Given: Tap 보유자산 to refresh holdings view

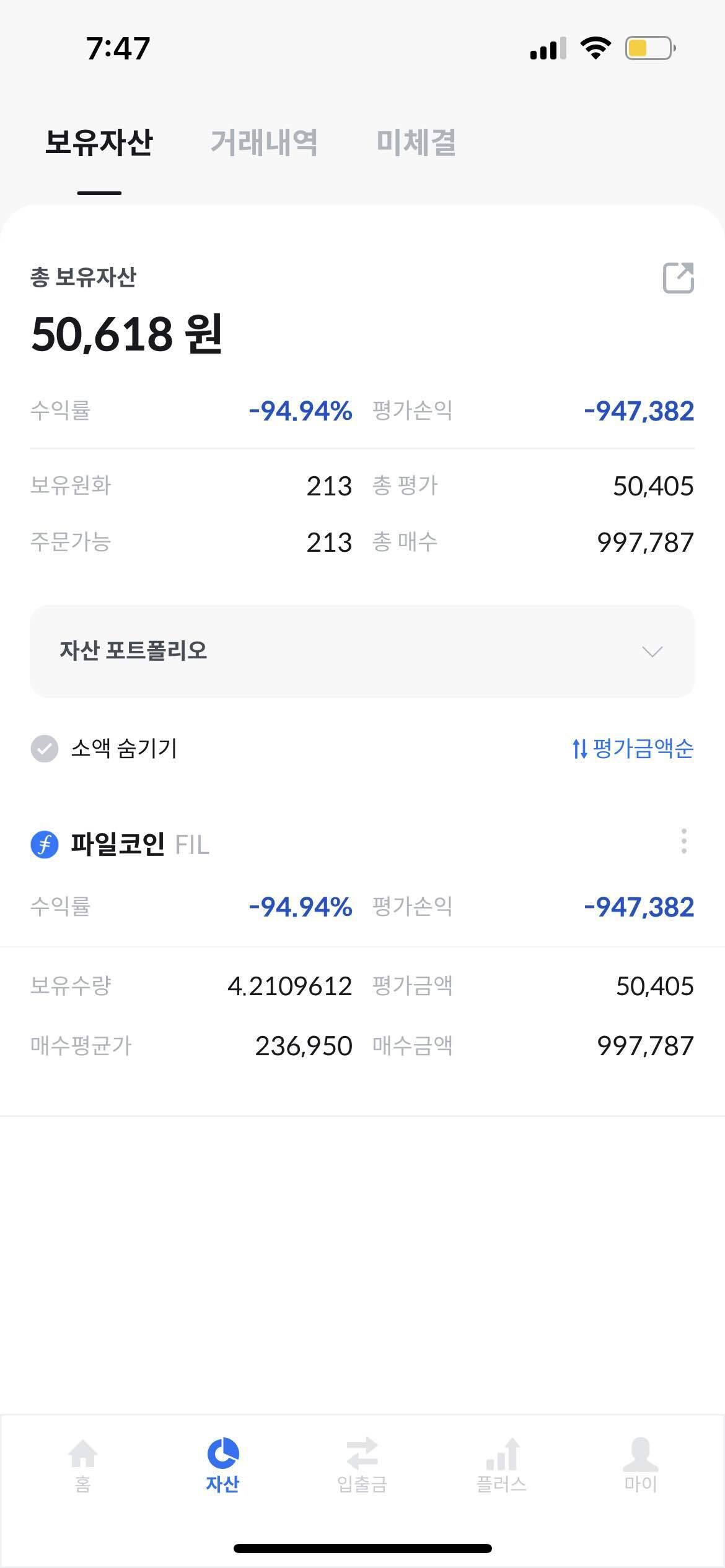Looking at the screenshot, I should click(x=101, y=144).
